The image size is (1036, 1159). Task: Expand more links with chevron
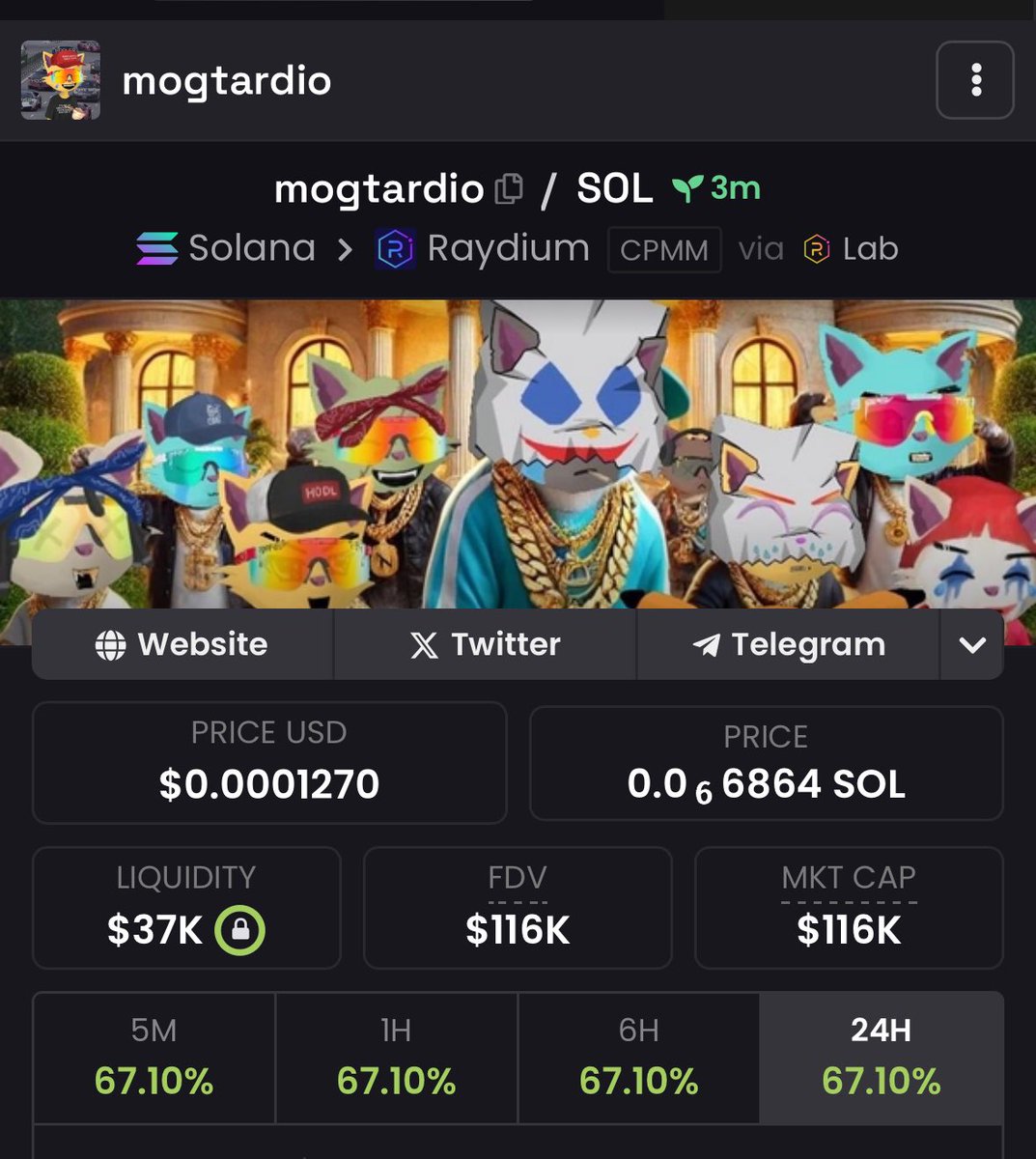pos(972,644)
